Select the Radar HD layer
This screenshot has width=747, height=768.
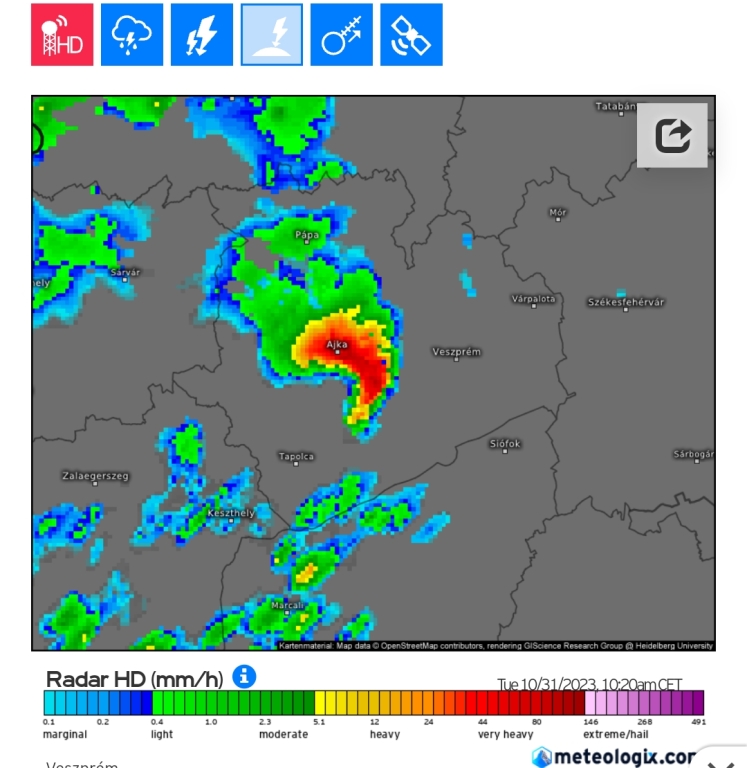tap(62, 35)
